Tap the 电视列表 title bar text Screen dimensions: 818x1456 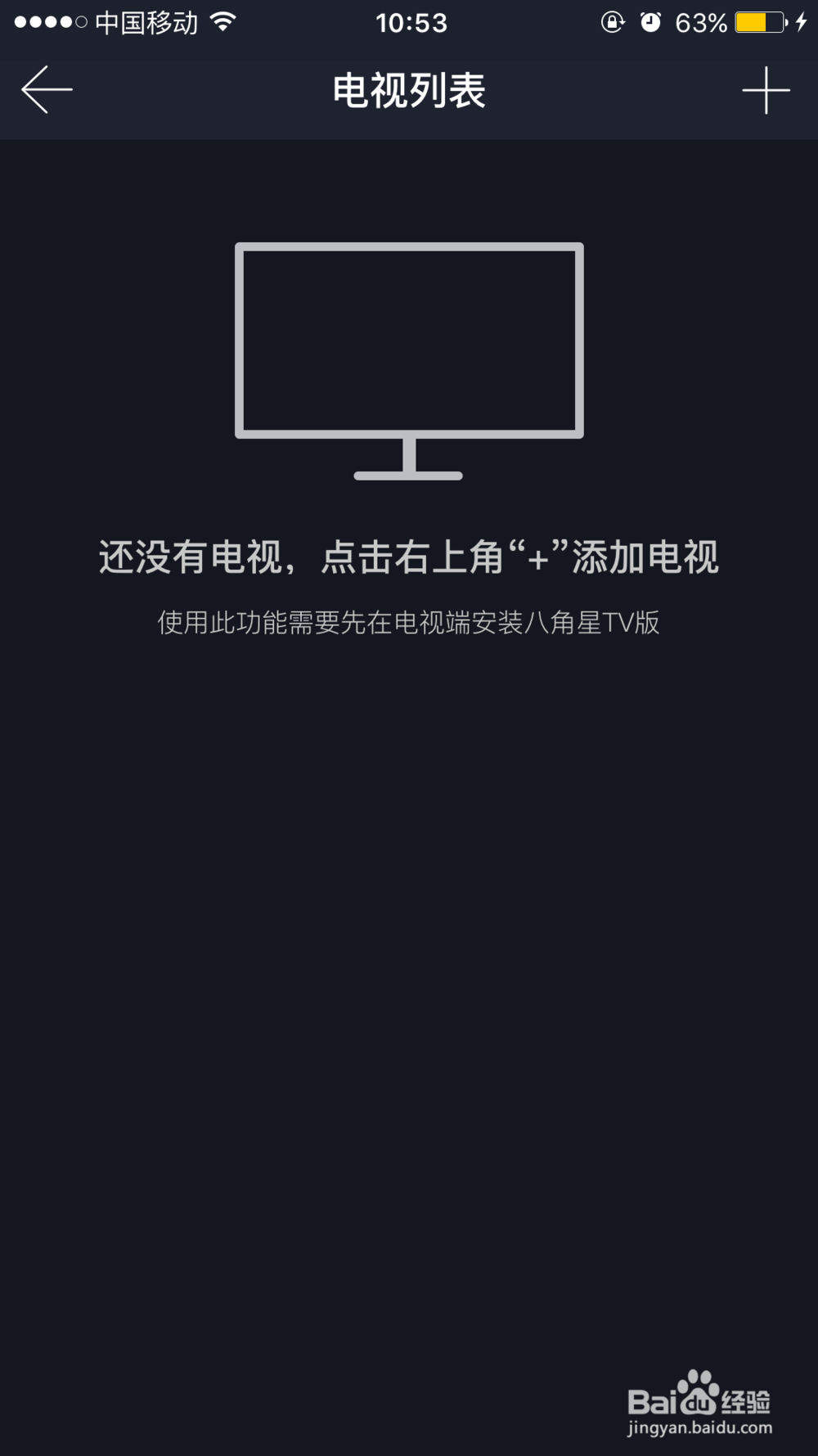(x=407, y=91)
